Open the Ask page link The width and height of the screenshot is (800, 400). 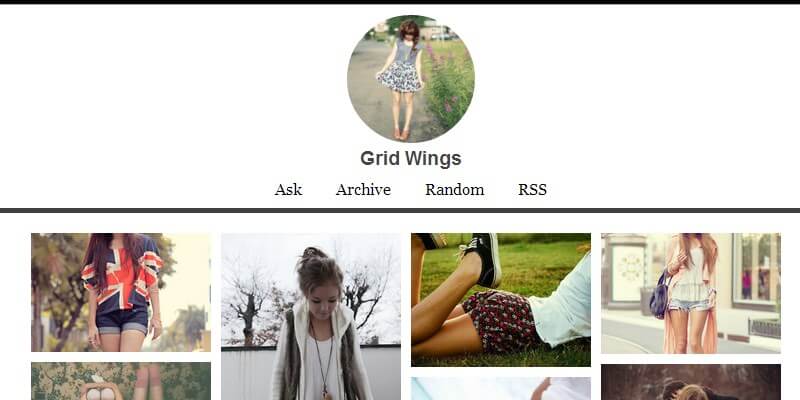click(288, 190)
